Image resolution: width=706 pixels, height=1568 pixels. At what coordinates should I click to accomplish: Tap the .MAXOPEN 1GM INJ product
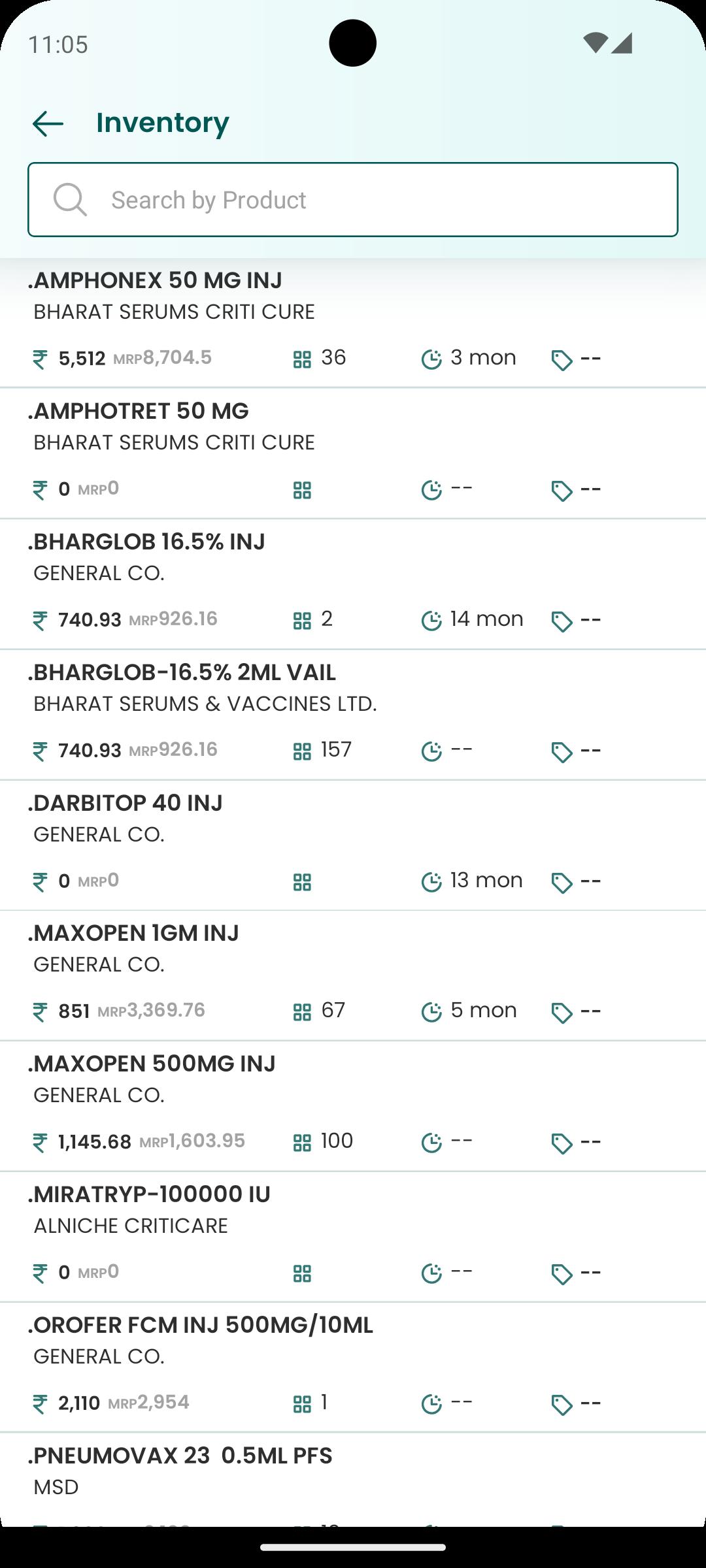[353, 976]
